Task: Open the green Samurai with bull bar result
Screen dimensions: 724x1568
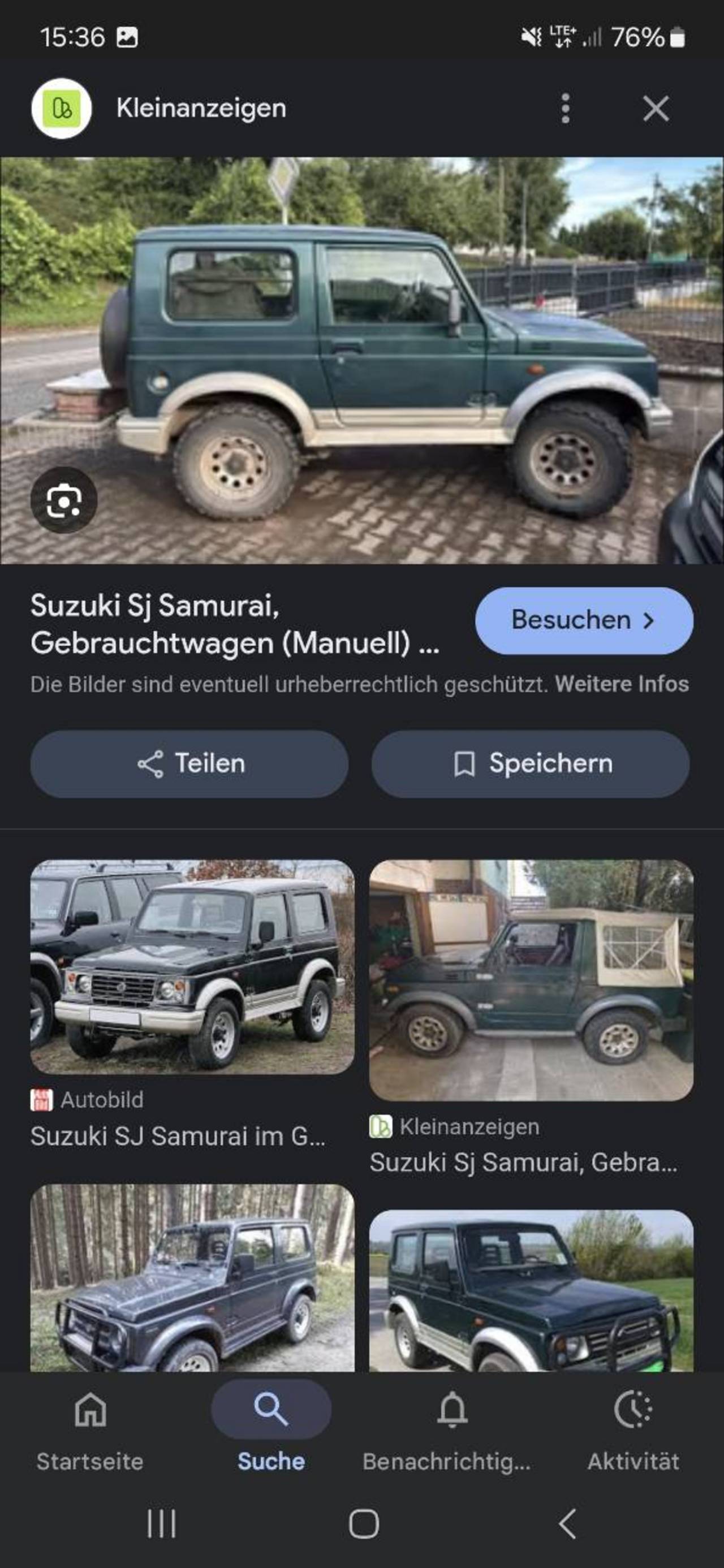Action: pyautogui.click(x=531, y=1291)
